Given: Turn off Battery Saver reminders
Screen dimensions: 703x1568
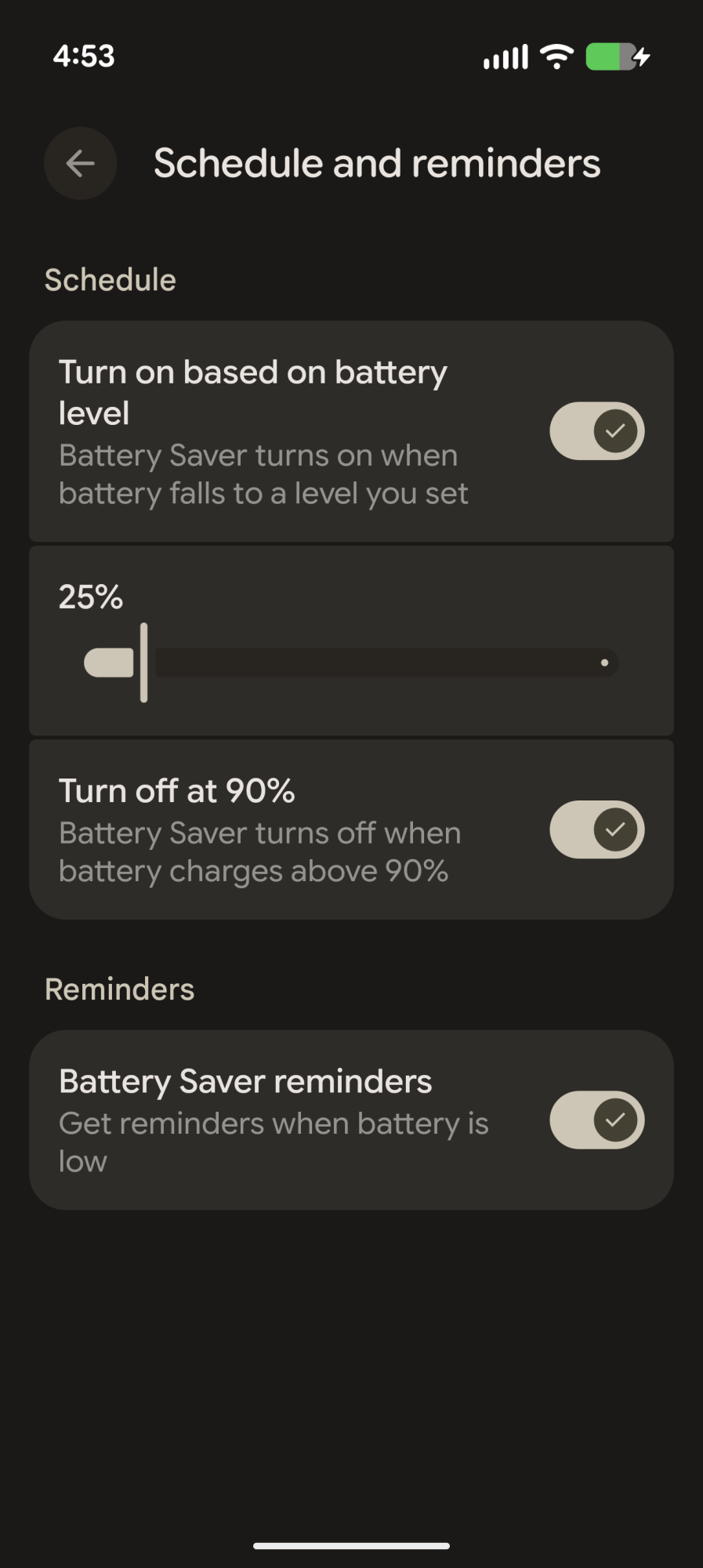Looking at the screenshot, I should [x=596, y=1120].
